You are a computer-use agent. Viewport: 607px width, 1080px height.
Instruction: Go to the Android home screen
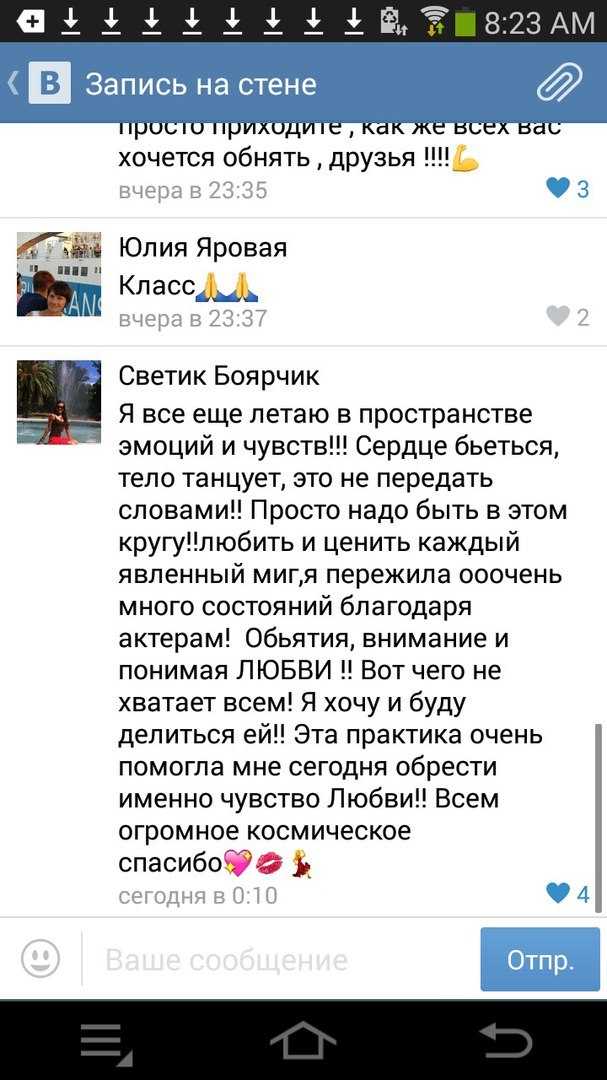(303, 1041)
